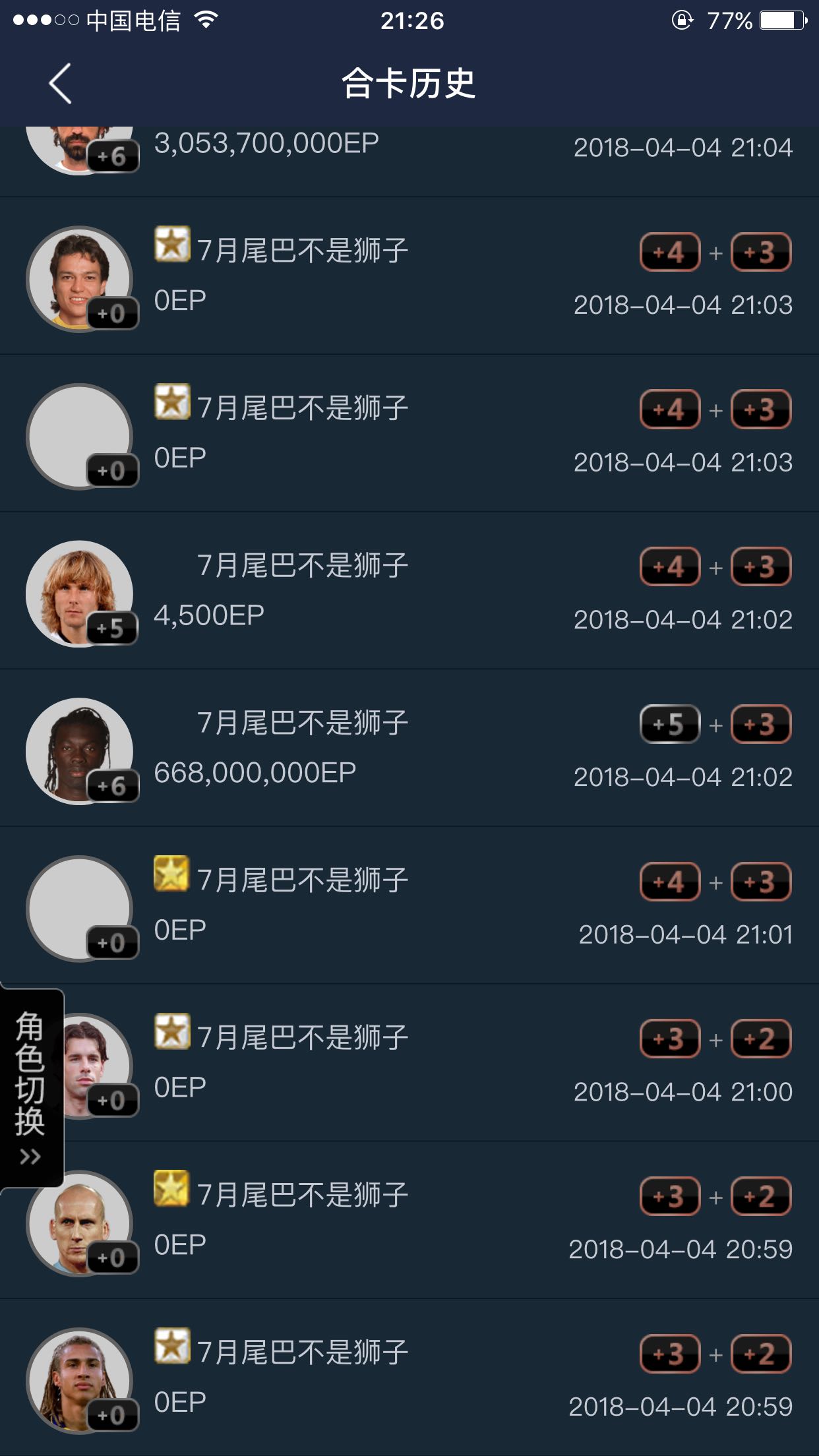Open the 2018-04-04 21:00 record

tap(409, 1063)
